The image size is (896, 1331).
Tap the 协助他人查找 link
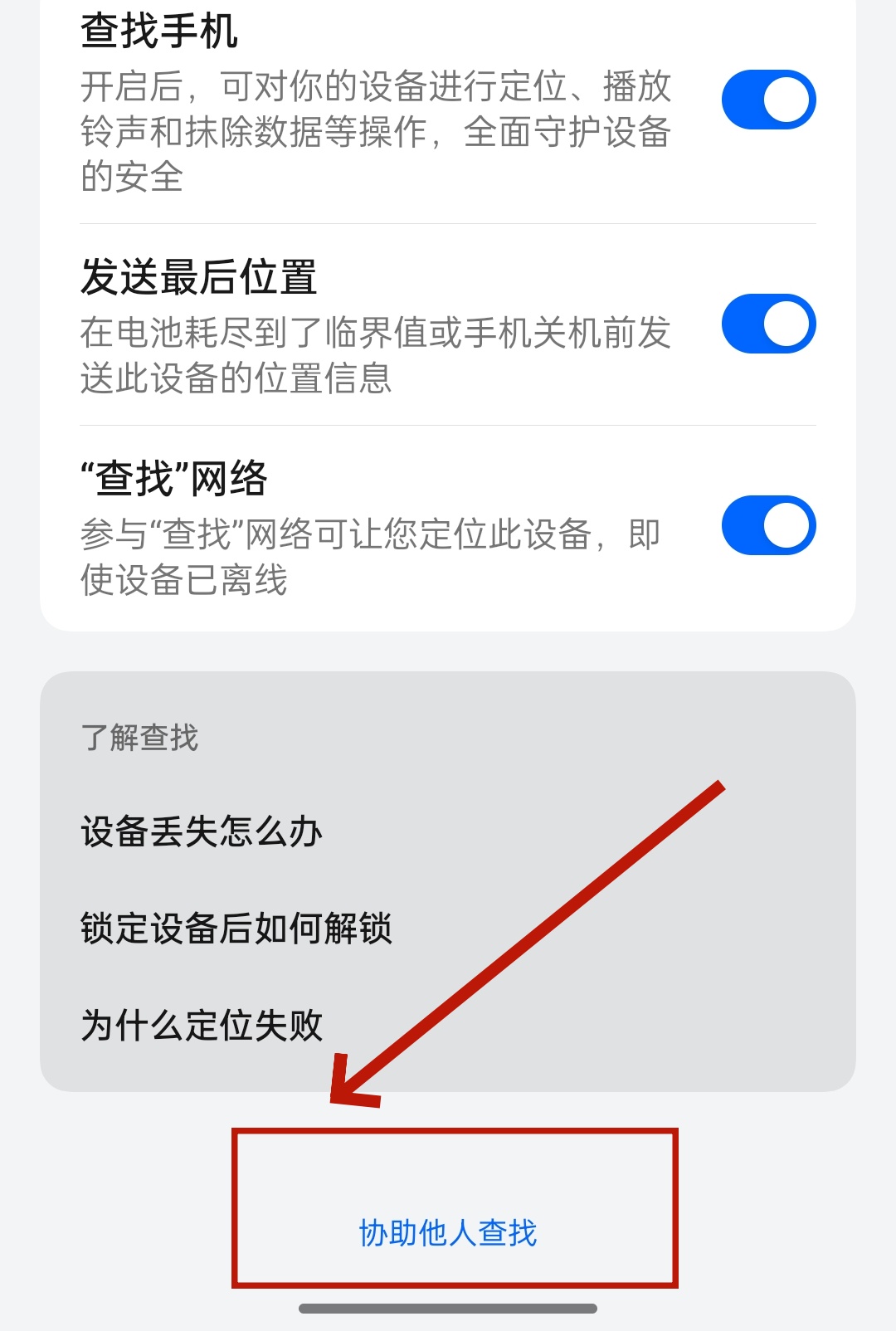coord(448,1232)
